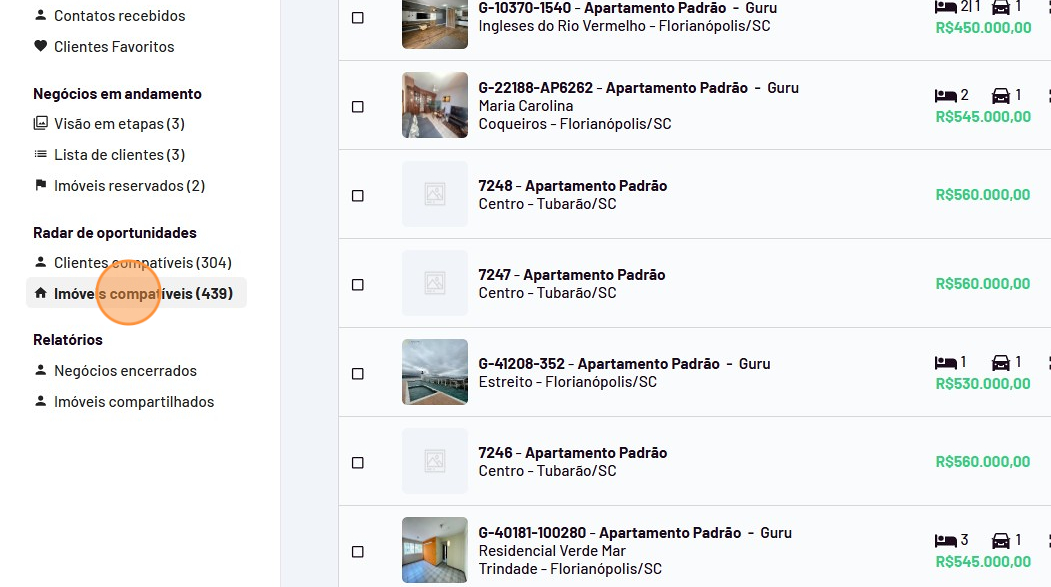The width and height of the screenshot is (1051, 587).
Task: Select checkbox for G-22188-AP6262 listing
Action: coord(358,107)
